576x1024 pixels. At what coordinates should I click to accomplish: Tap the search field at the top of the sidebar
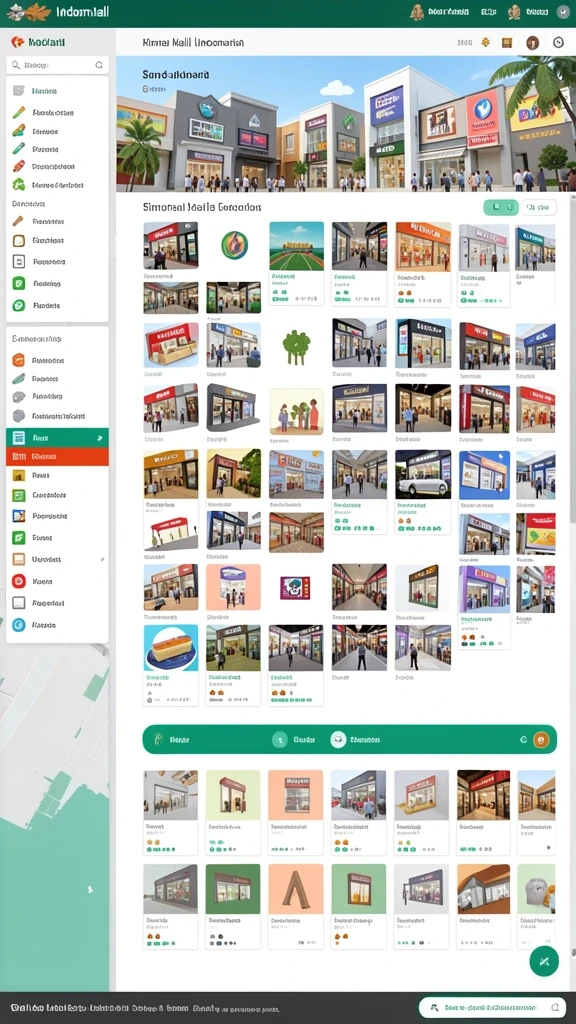[x=57, y=65]
